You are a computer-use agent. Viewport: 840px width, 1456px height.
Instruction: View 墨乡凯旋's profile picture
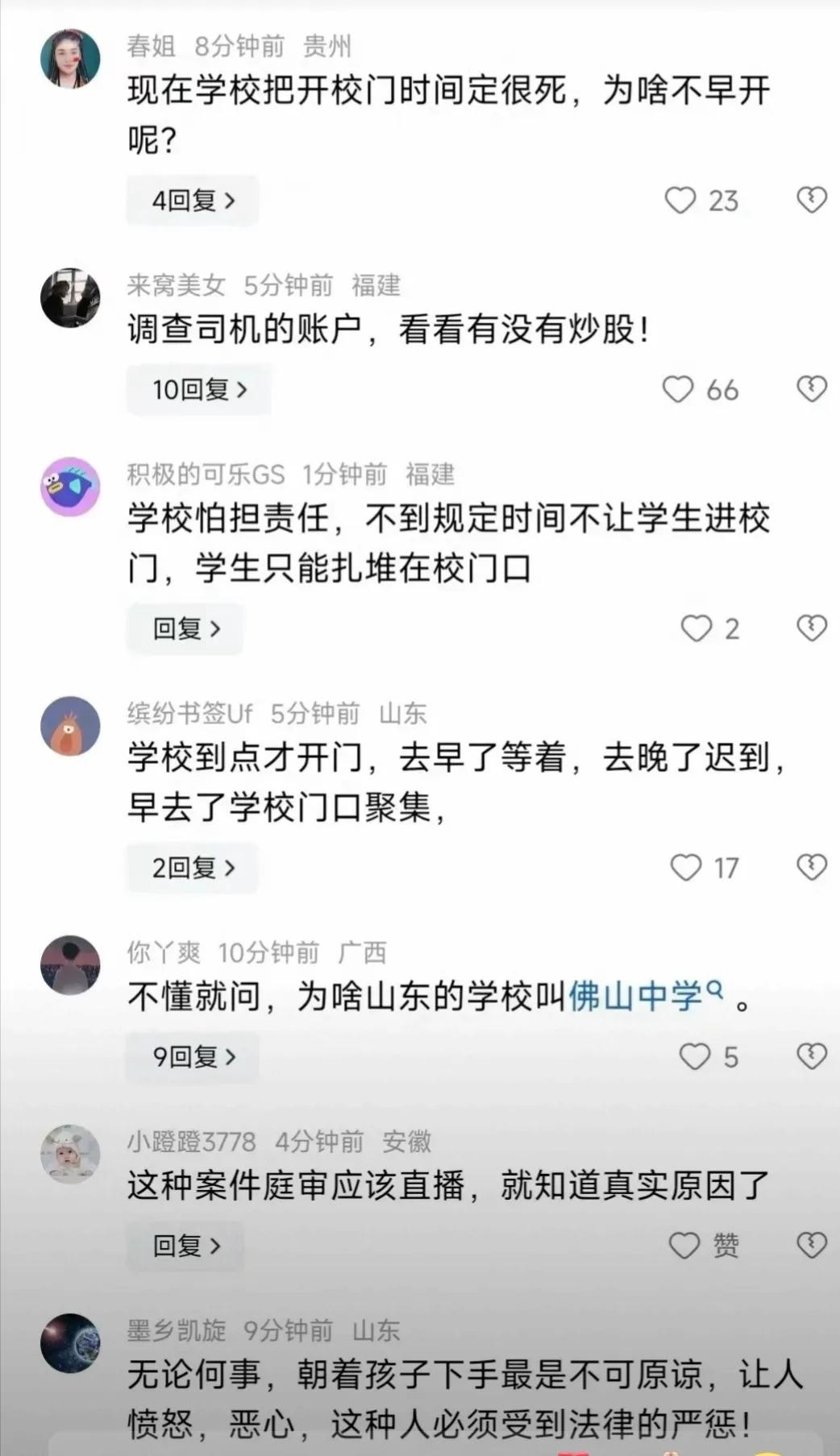tap(70, 1343)
